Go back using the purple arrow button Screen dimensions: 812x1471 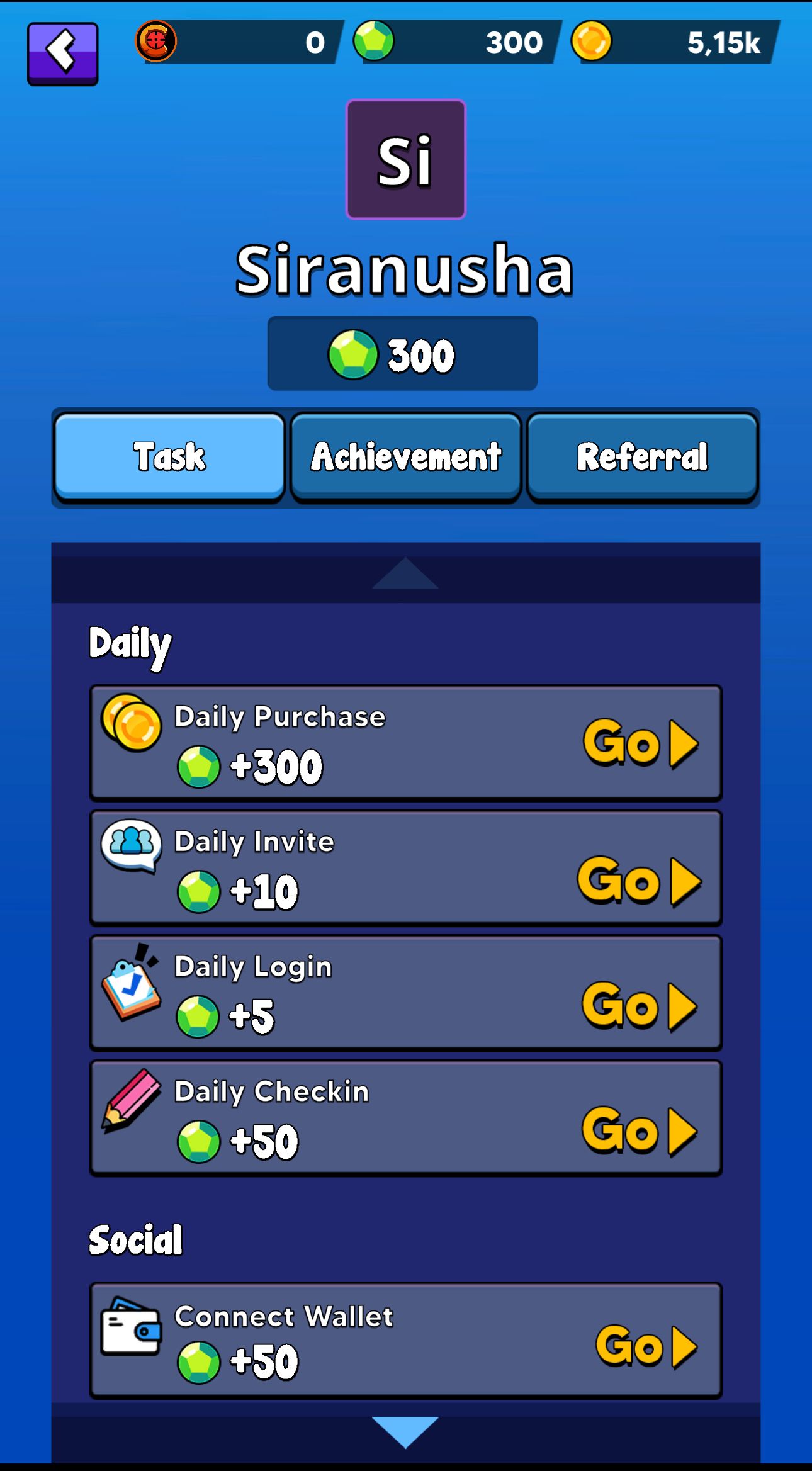point(62,53)
